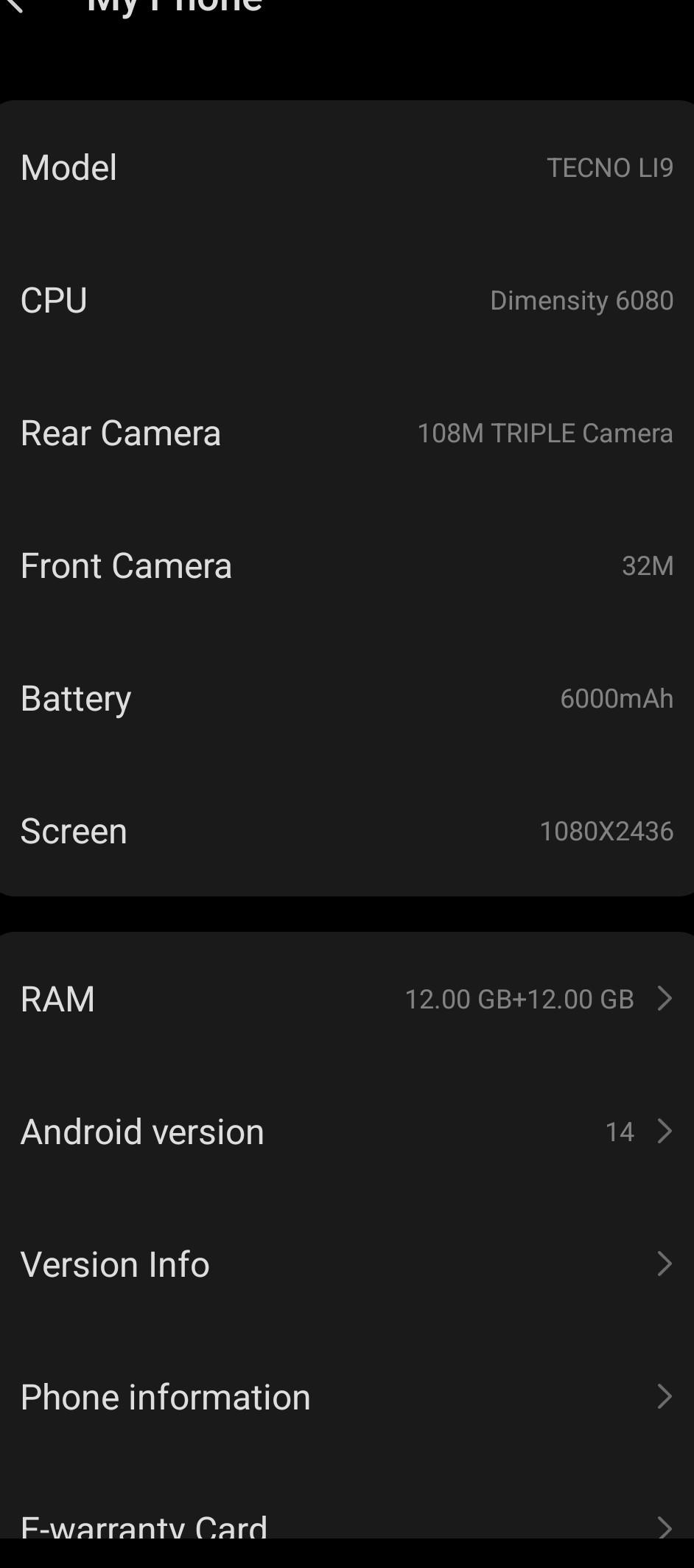Open RAM details
Screen dimensions: 694x1568
point(346,999)
